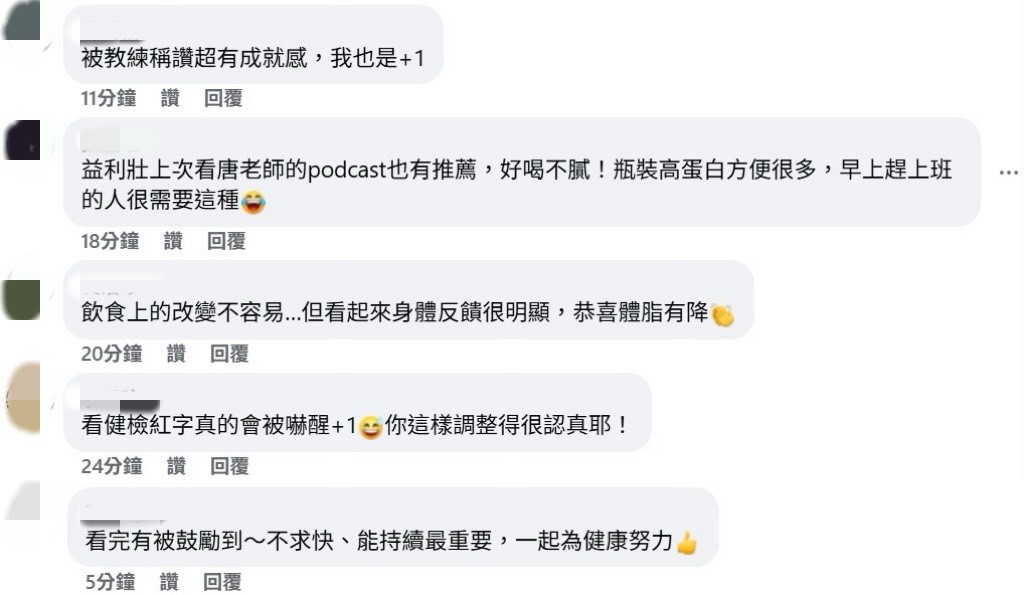Like the comment posted 20分鐘 ago
This screenshot has width=1024, height=595.
176,354
